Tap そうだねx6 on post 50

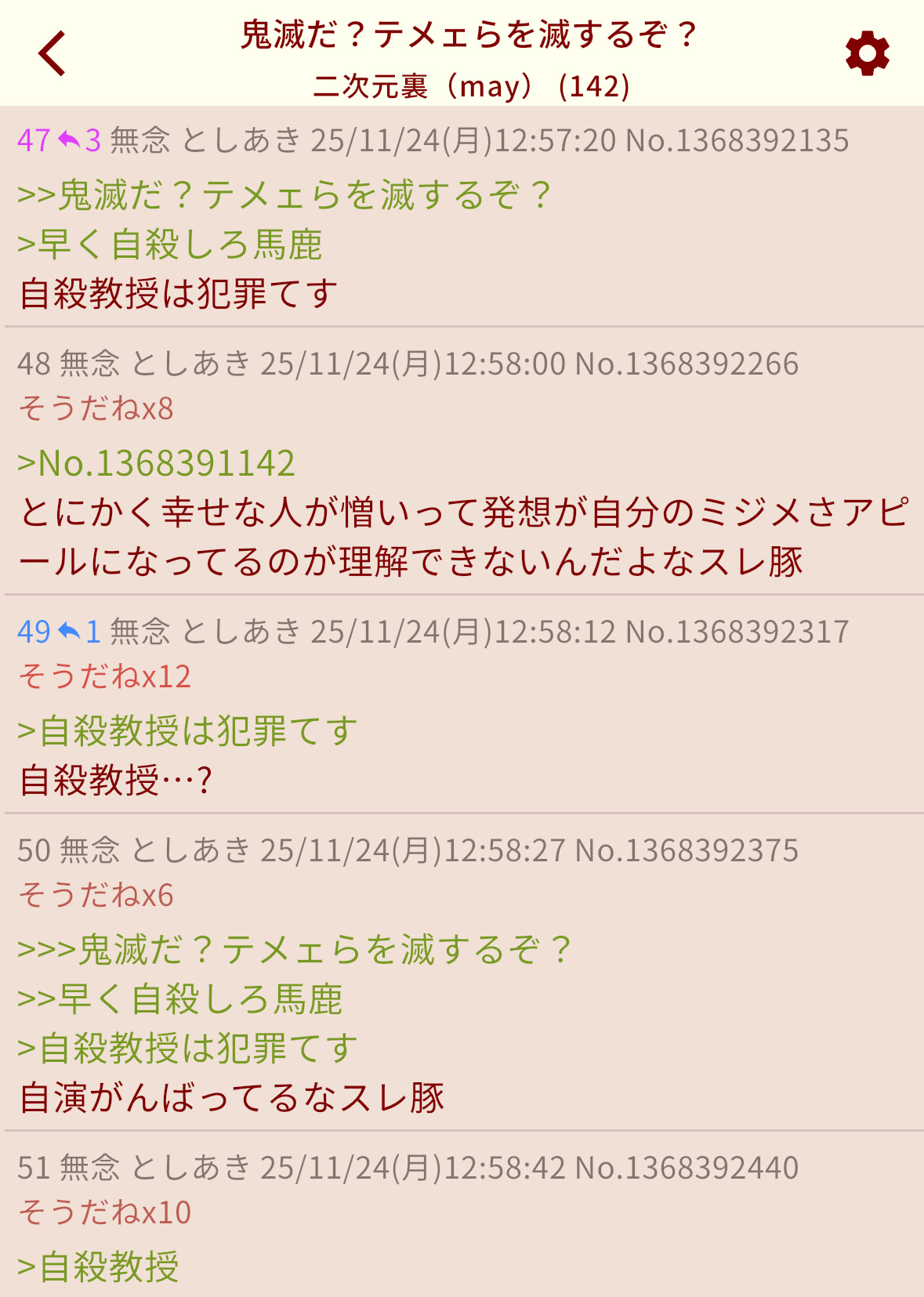click(x=96, y=895)
